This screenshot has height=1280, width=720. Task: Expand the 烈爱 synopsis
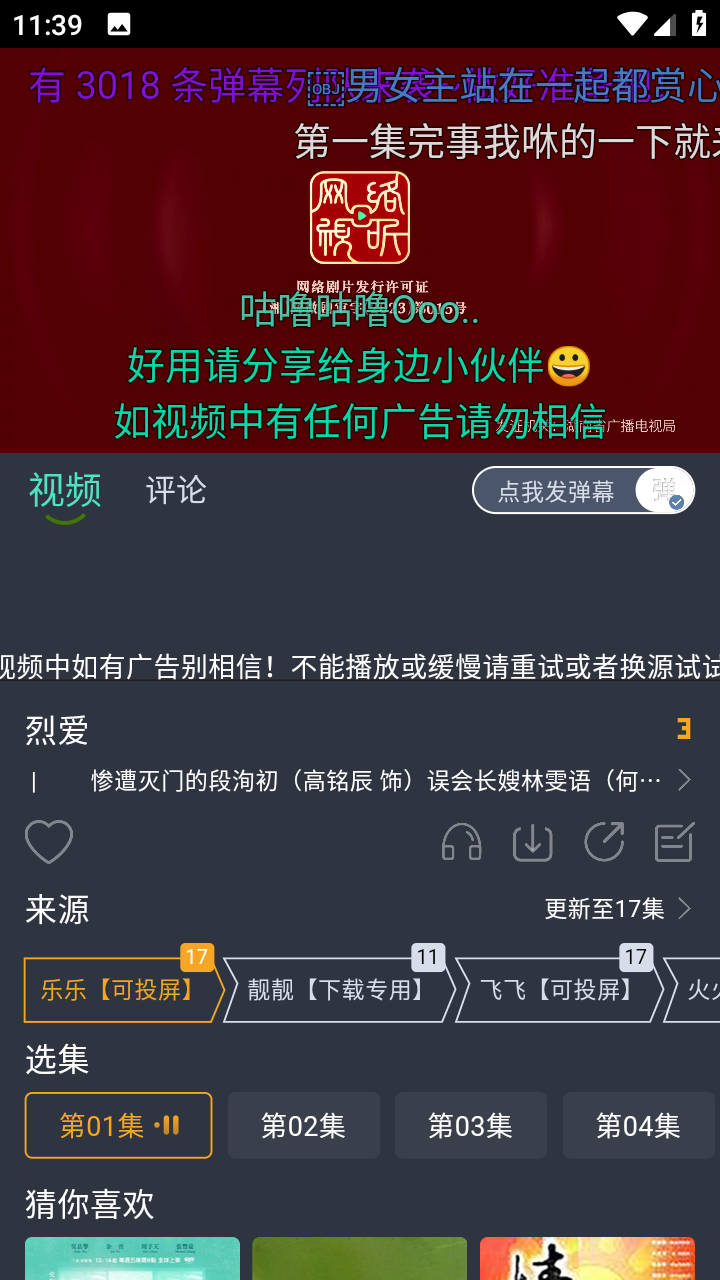[x=684, y=780]
